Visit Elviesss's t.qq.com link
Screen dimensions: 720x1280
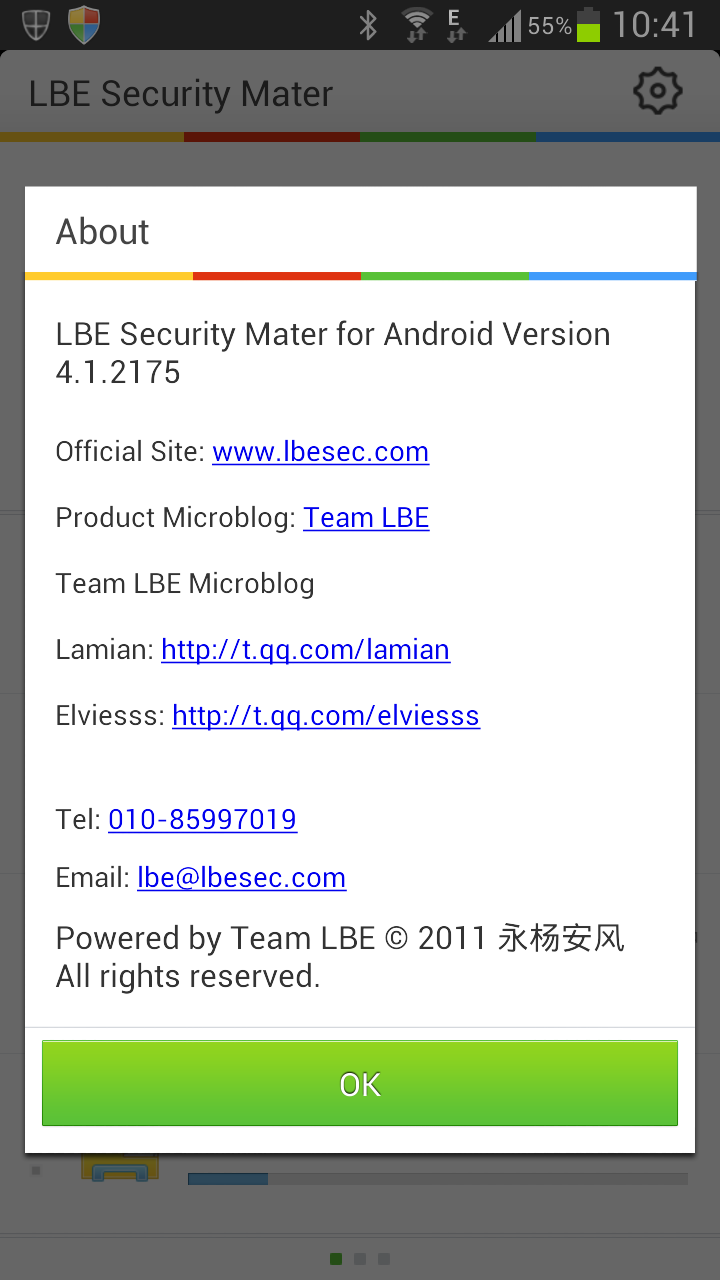(x=325, y=716)
